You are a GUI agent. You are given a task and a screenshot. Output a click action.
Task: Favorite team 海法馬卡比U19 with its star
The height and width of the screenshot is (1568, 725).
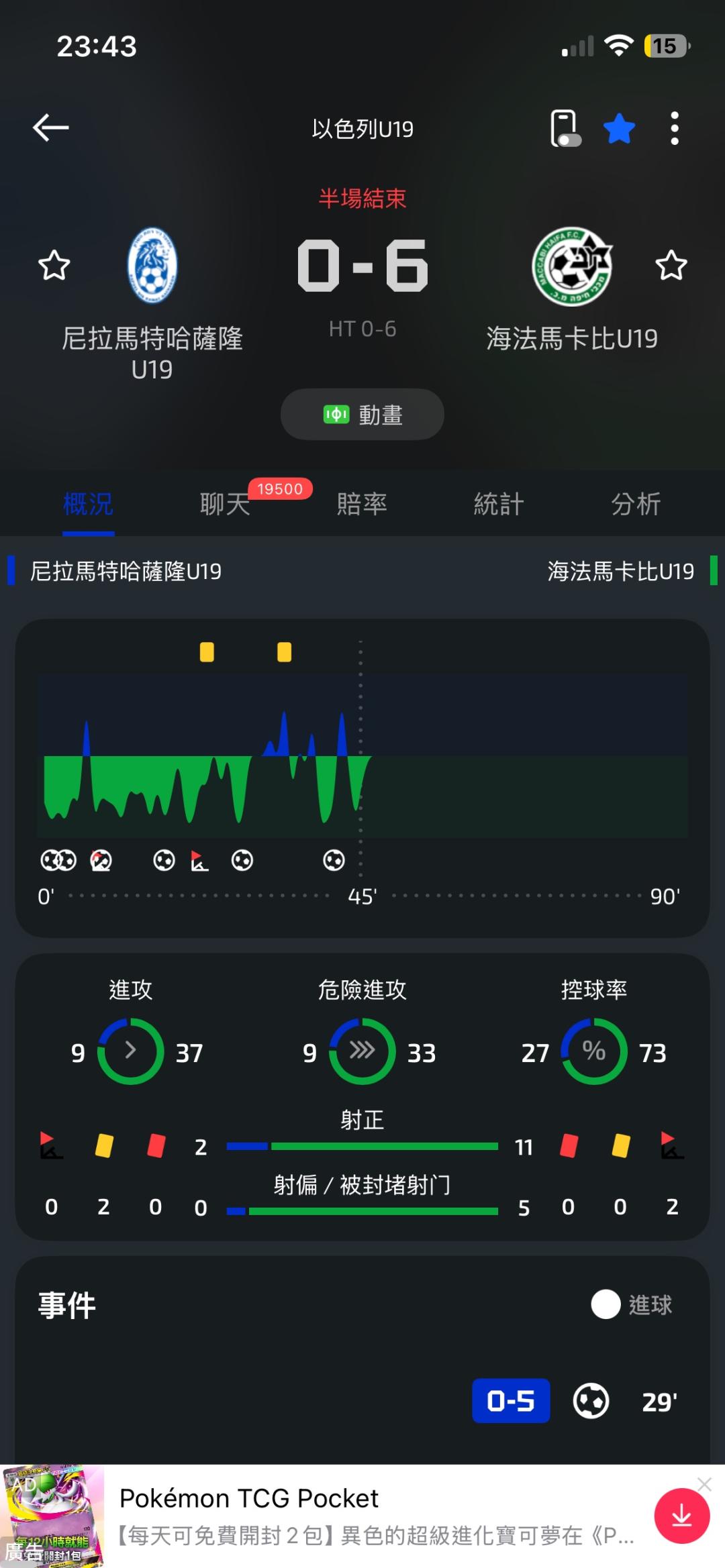click(x=671, y=265)
